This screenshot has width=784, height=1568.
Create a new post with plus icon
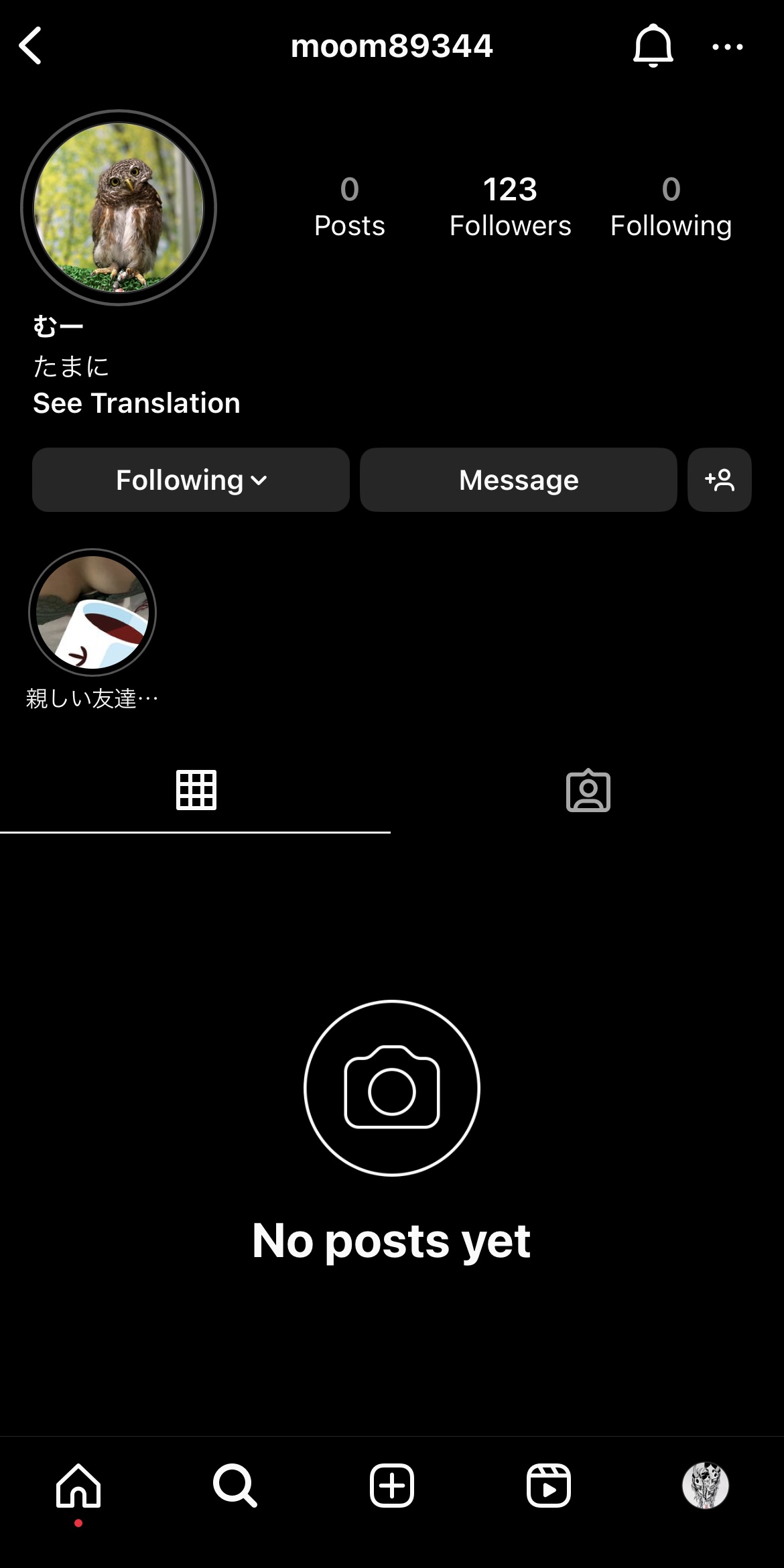(392, 1485)
